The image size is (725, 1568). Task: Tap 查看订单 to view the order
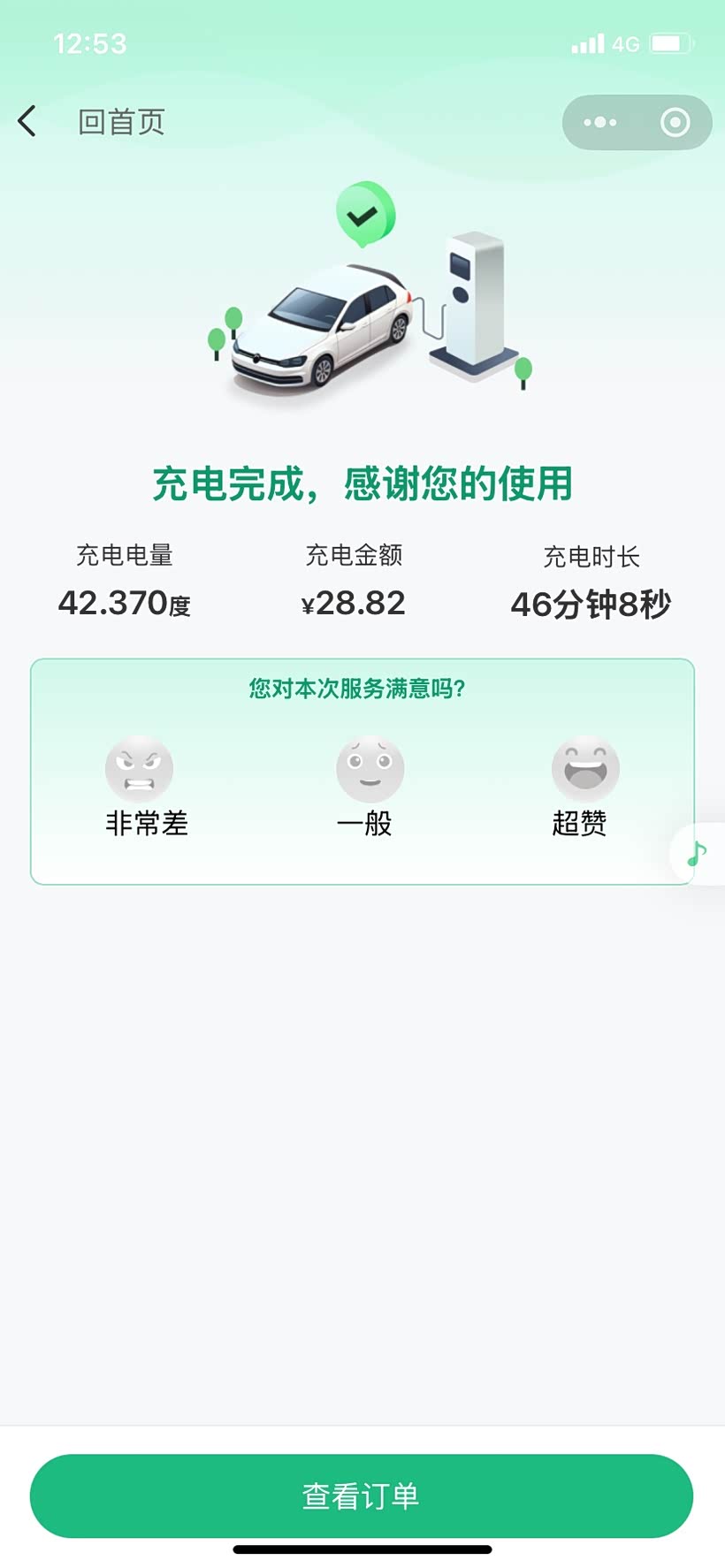point(362,1496)
